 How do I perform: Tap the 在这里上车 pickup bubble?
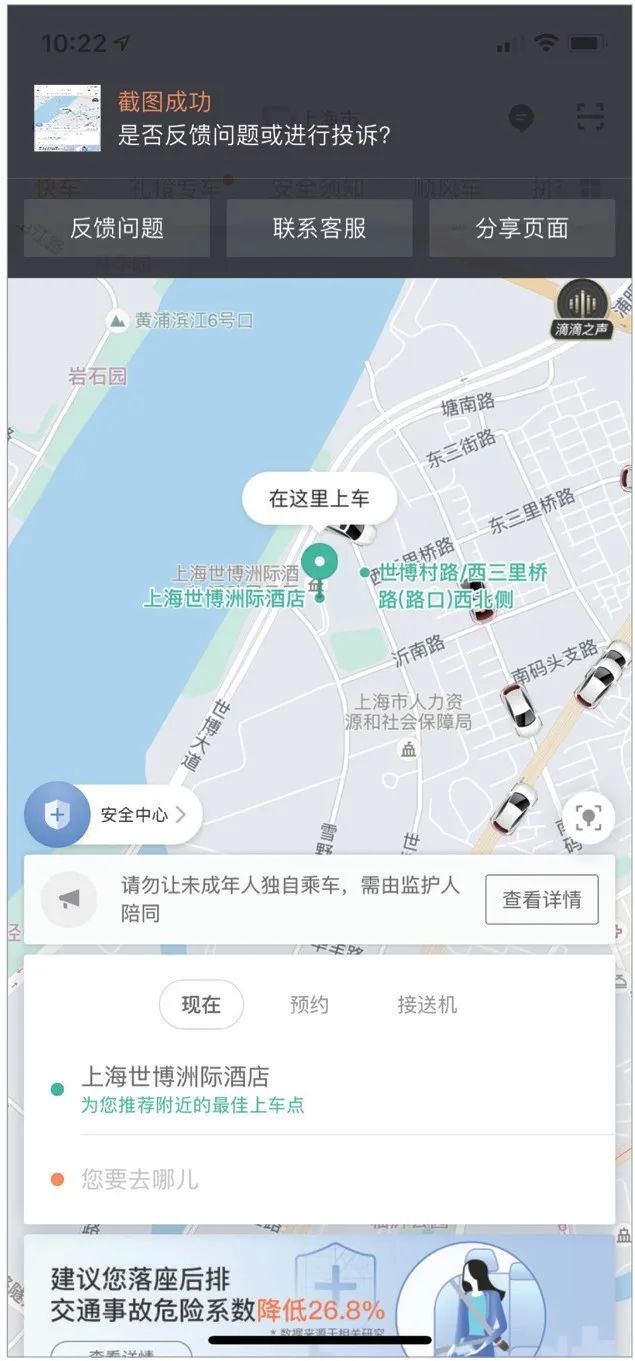click(x=319, y=498)
